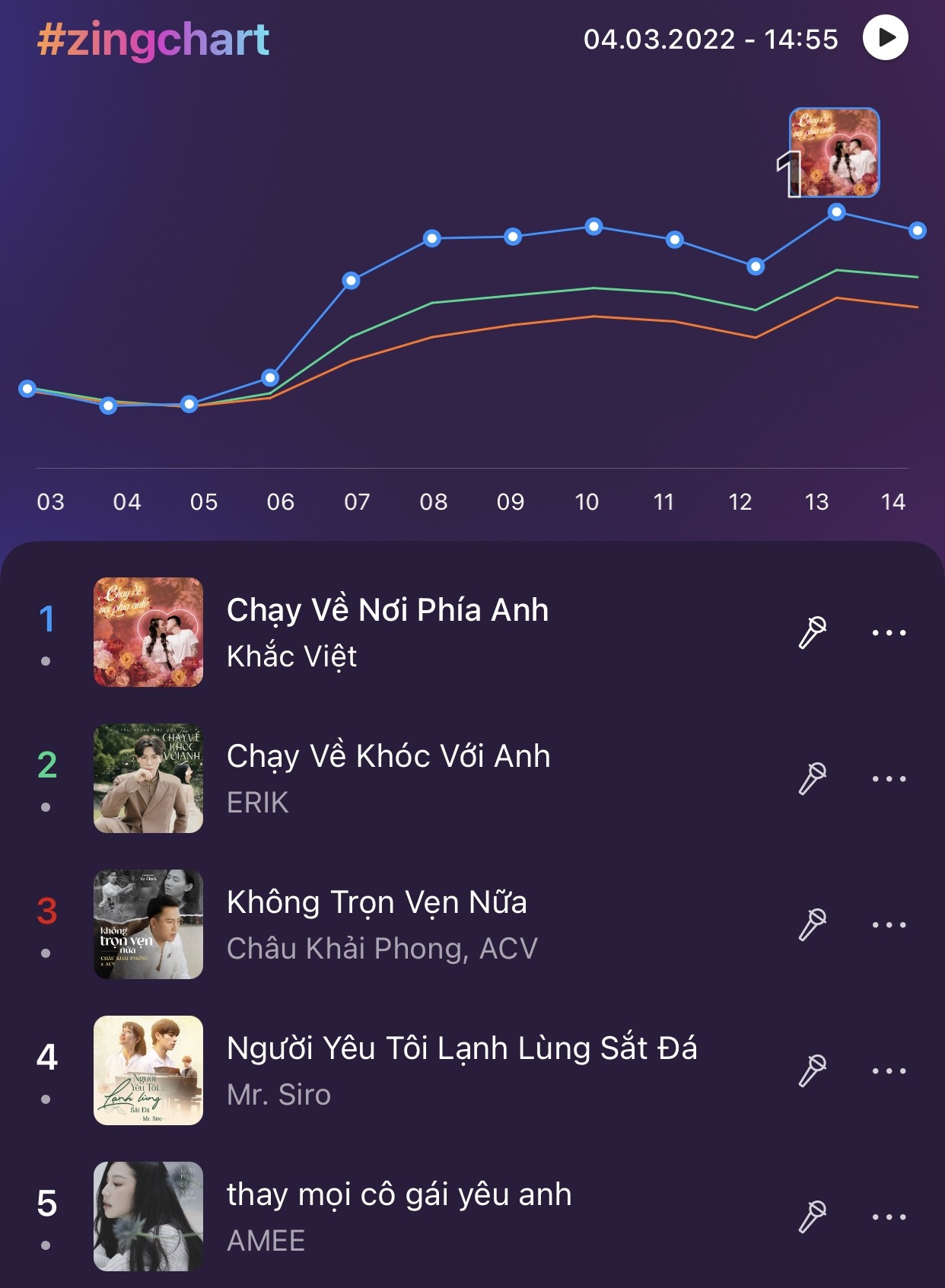Open more options for Chạy Về Nơi Phía Anh
The image size is (945, 1288).
click(x=887, y=634)
